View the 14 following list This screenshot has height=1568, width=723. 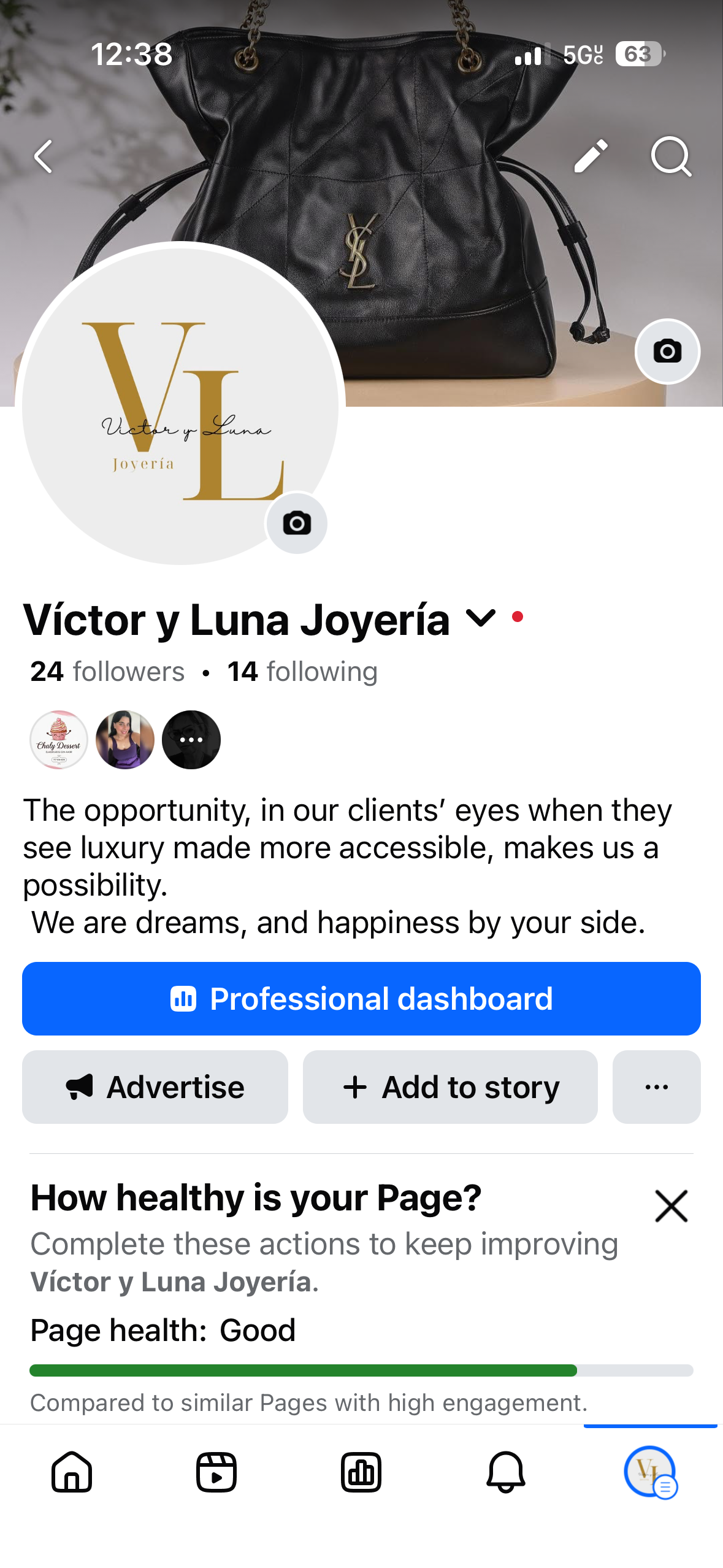(x=302, y=672)
